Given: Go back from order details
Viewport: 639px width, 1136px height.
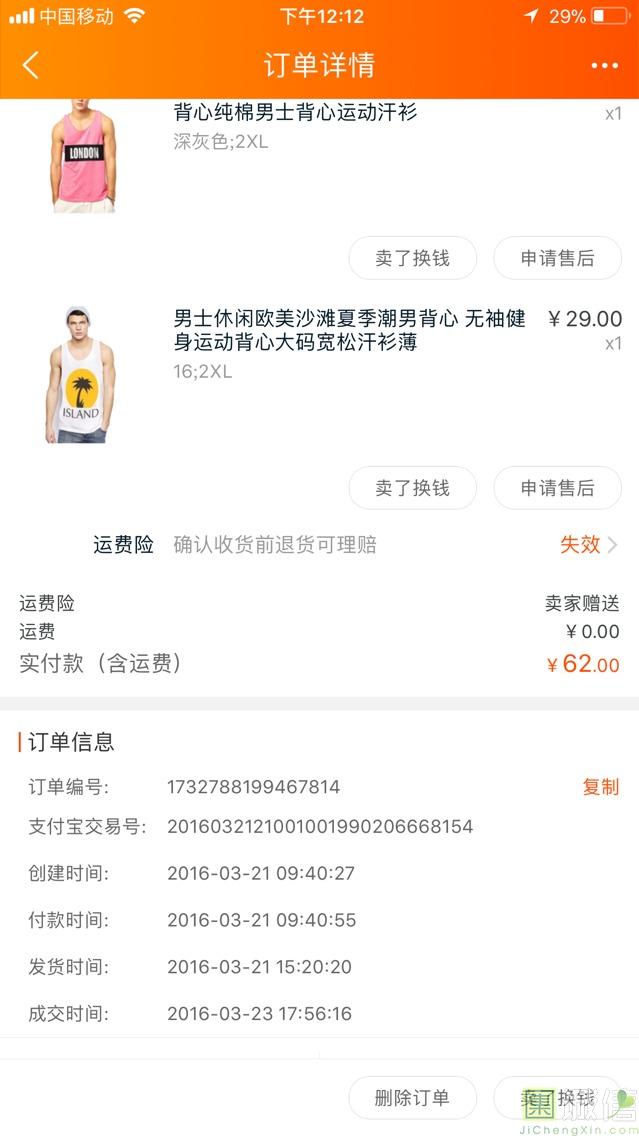Looking at the screenshot, I should [x=31, y=66].
